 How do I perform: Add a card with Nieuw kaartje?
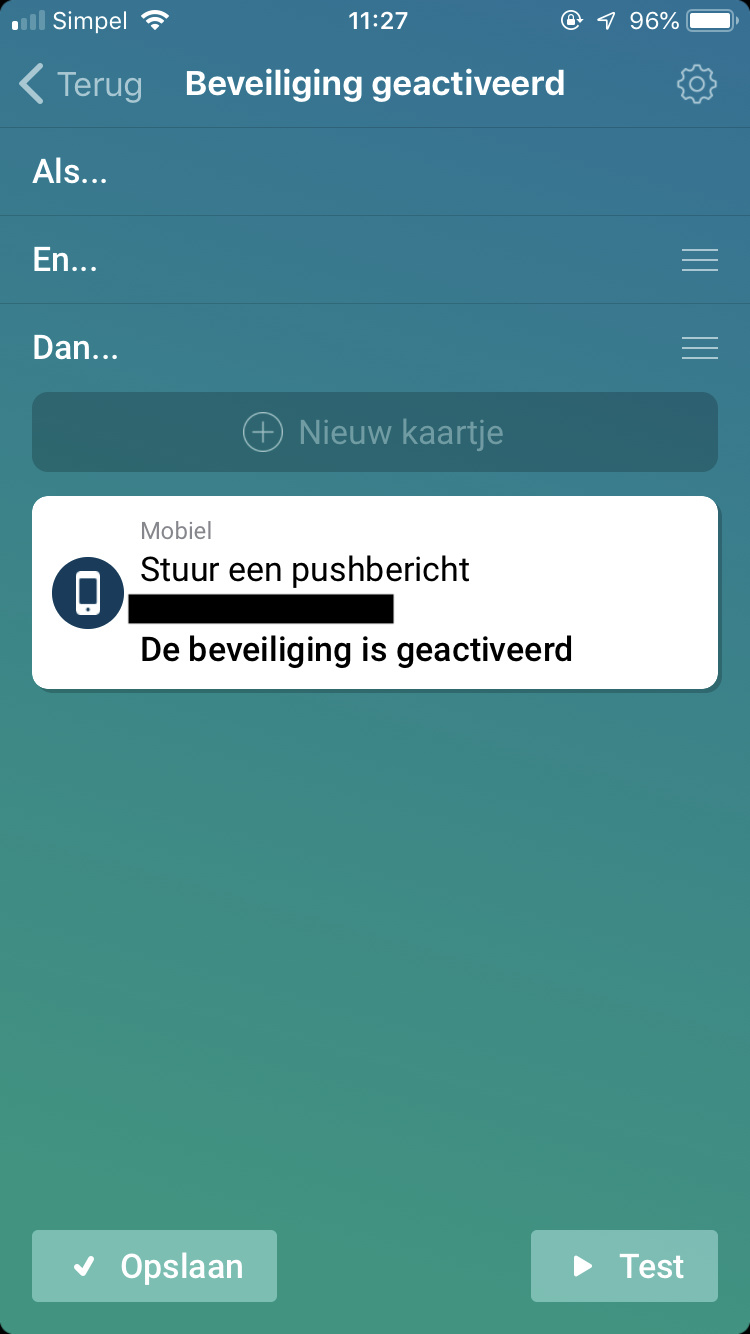coord(375,432)
